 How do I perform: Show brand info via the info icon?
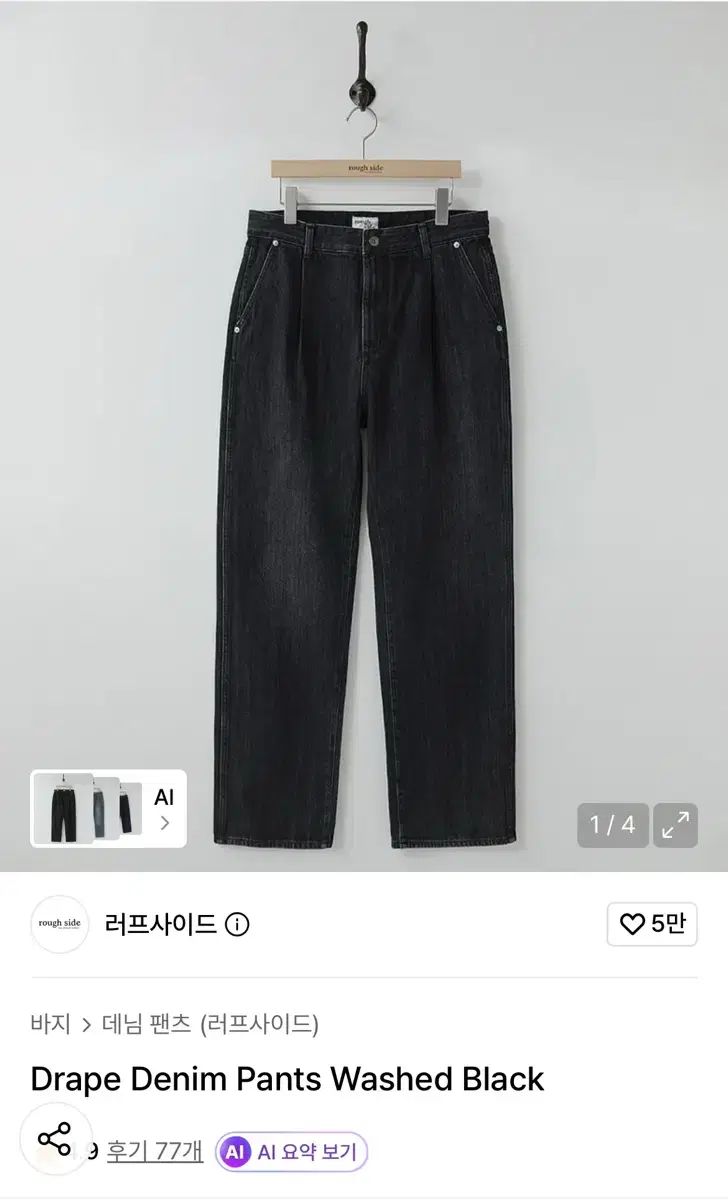tap(237, 924)
